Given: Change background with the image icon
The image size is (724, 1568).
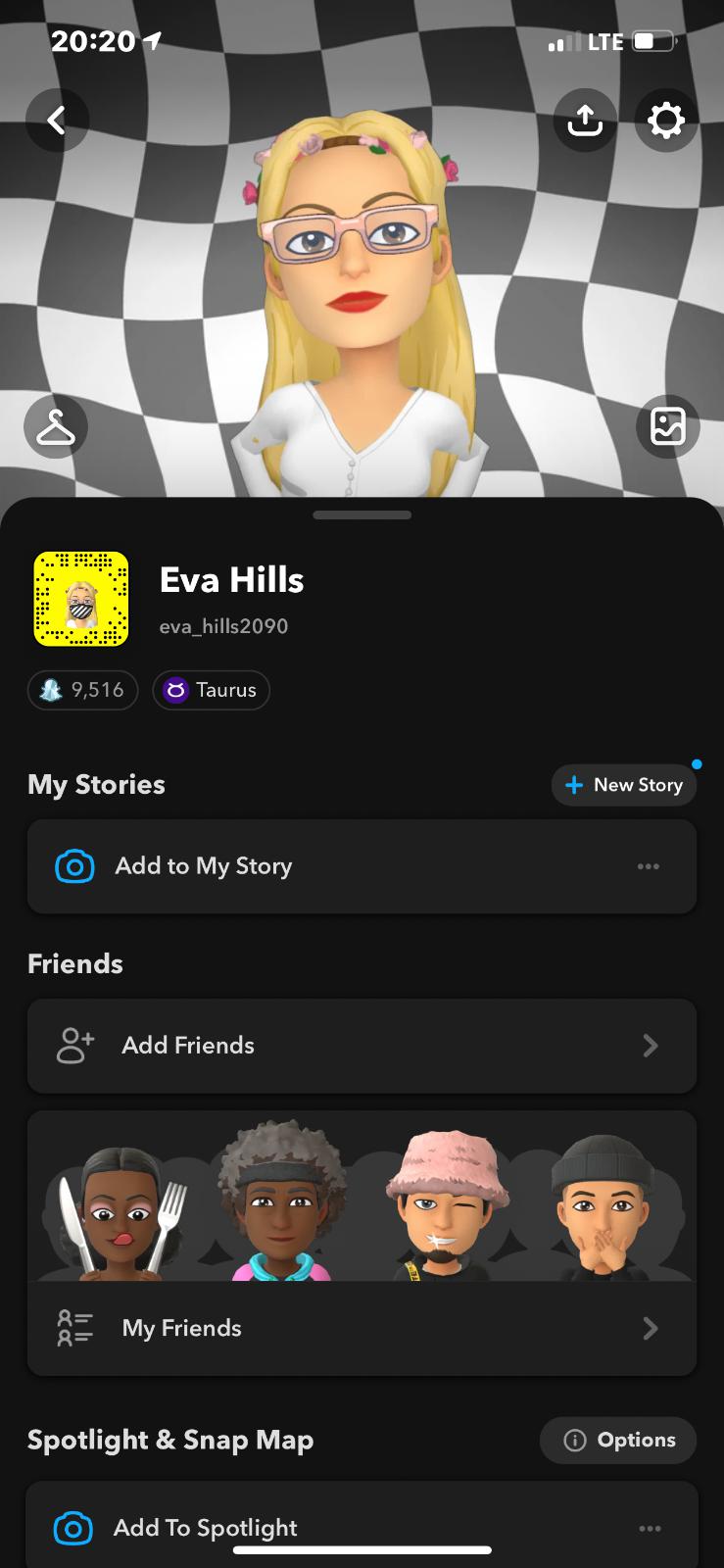Looking at the screenshot, I should pyautogui.click(x=667, y=427).
